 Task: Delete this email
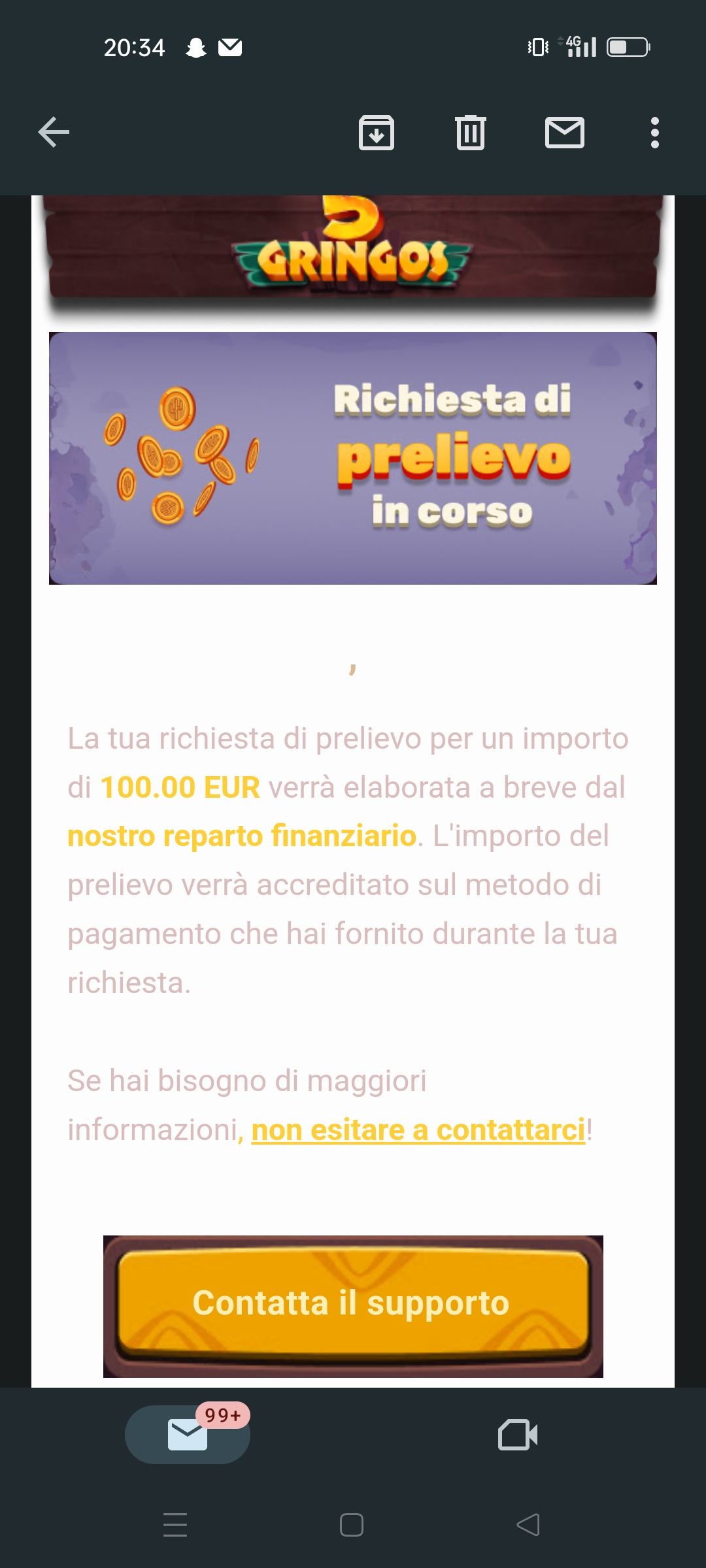[470, 133]
